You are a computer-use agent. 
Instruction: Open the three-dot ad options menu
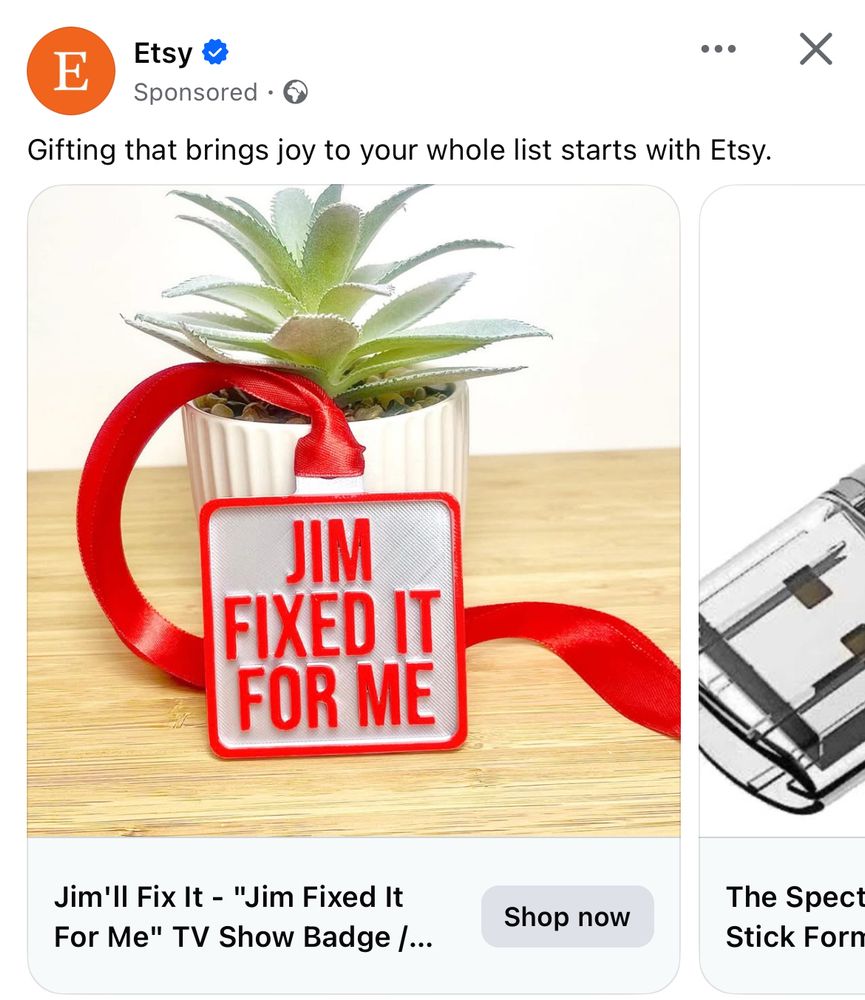coord(718,47)
